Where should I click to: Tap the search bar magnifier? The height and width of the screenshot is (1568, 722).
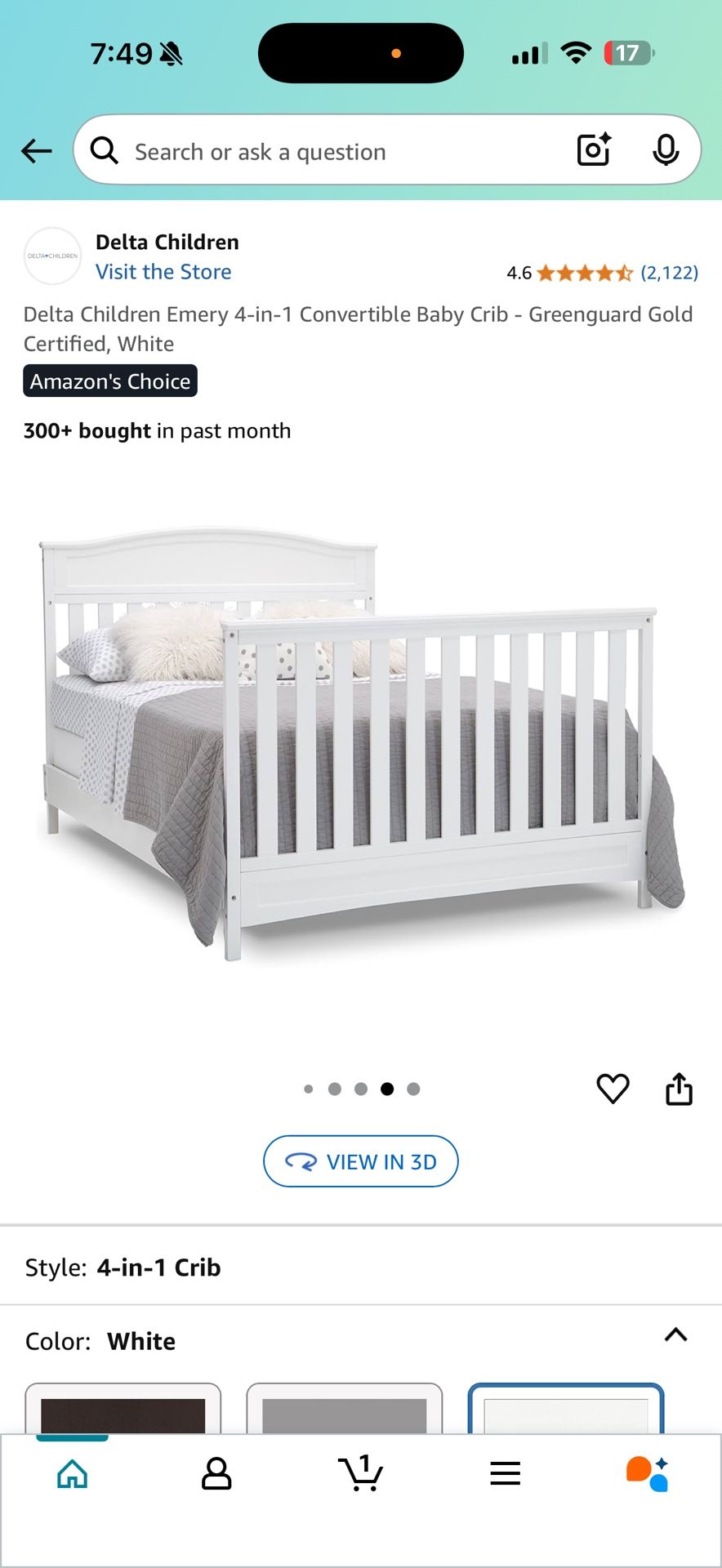pos(105,150)
